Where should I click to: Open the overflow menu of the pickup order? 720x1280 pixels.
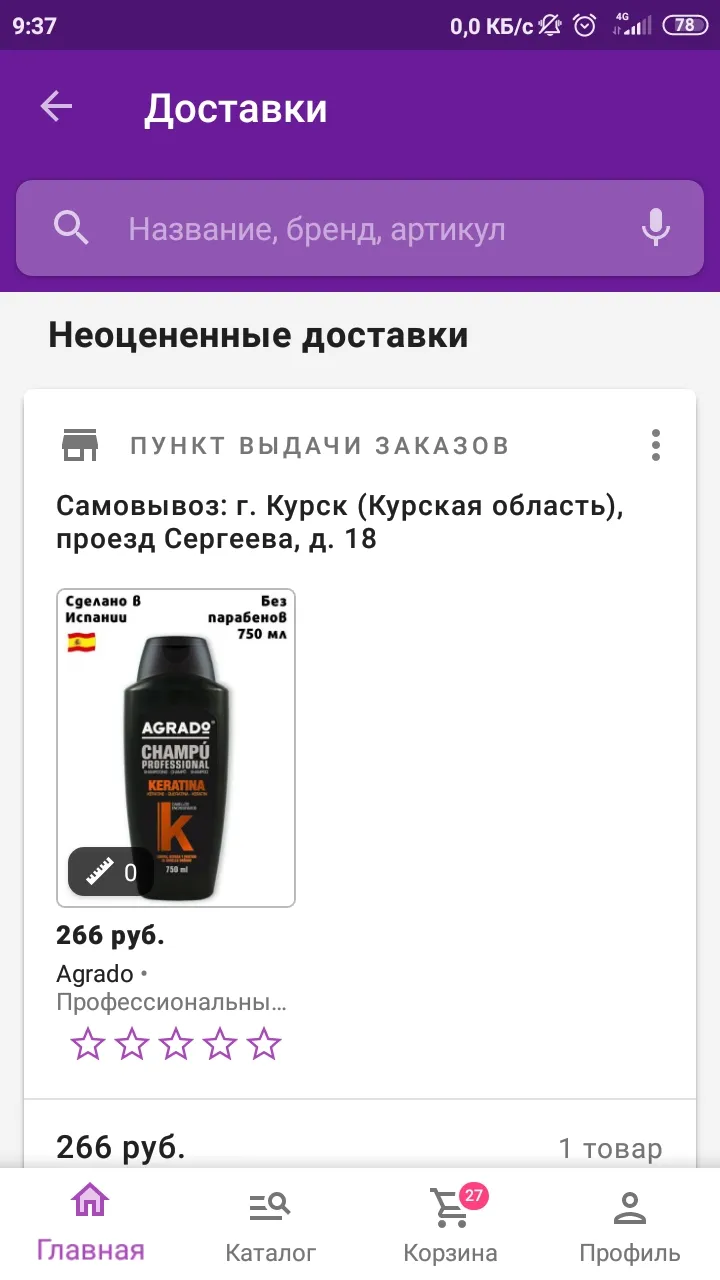click(656, 445)
